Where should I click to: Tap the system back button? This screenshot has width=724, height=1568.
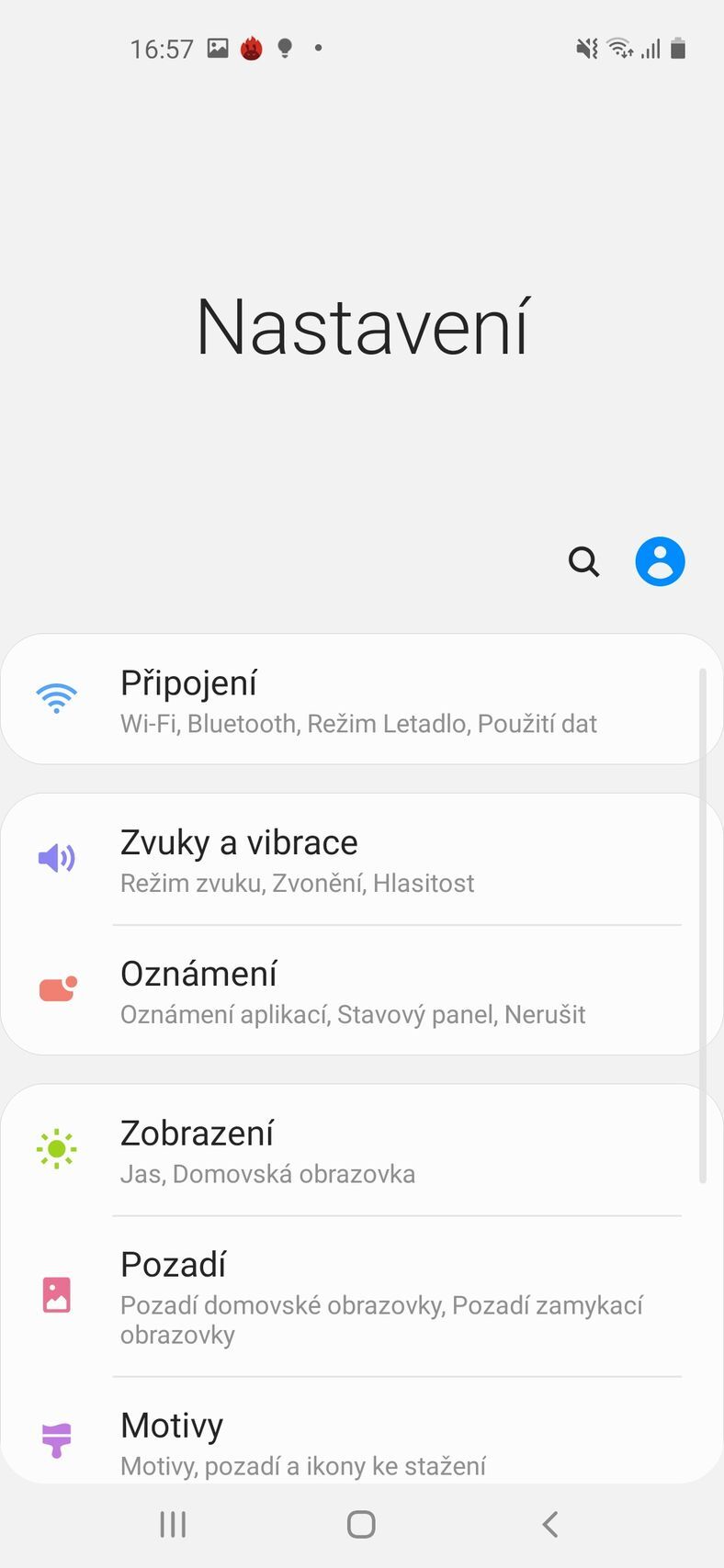[x=549, y=1524]
